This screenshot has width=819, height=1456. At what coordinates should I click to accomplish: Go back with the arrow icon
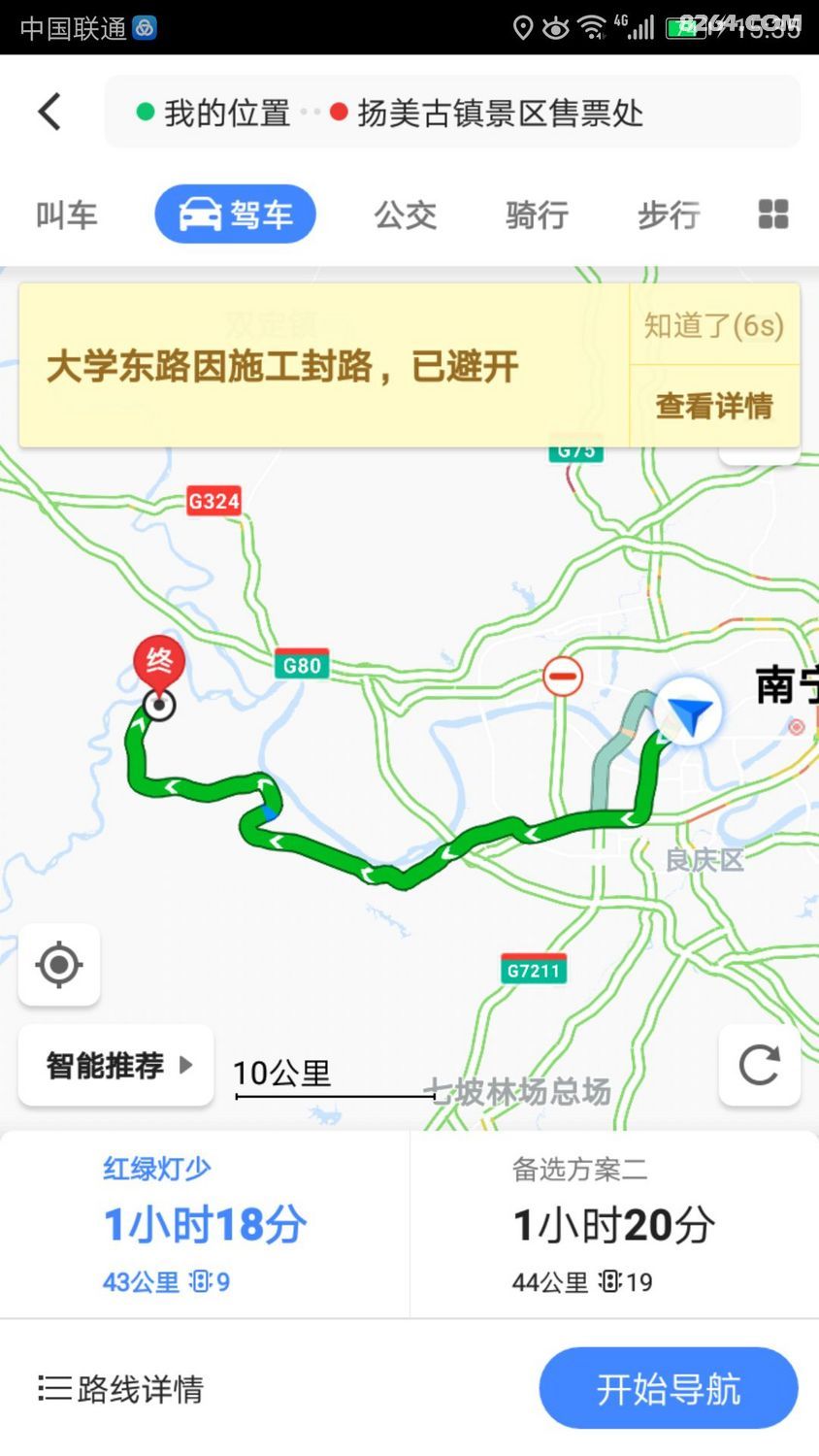(x=49, y=112)
